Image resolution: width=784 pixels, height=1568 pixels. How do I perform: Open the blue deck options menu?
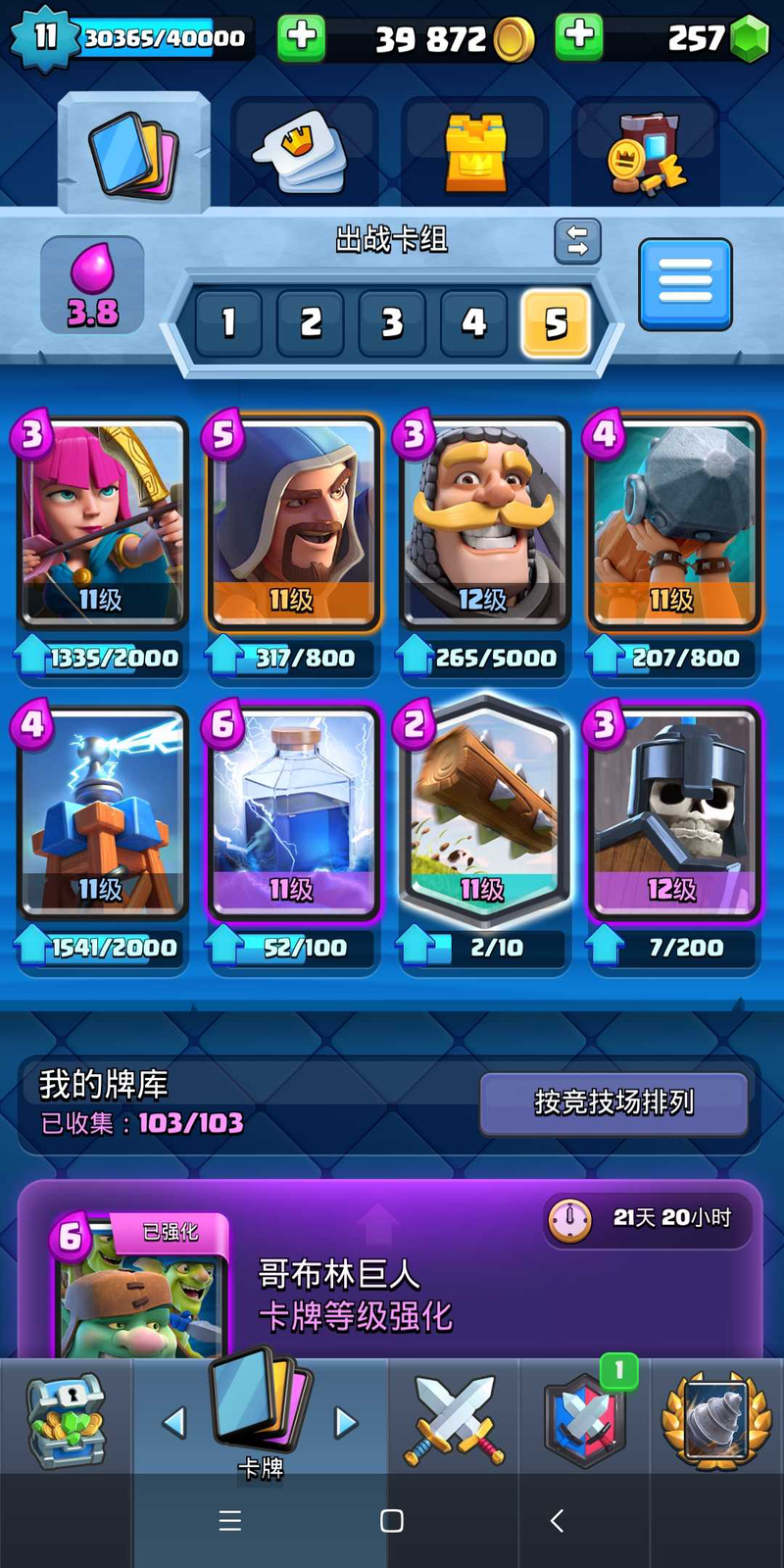click(x=685, y=284)
